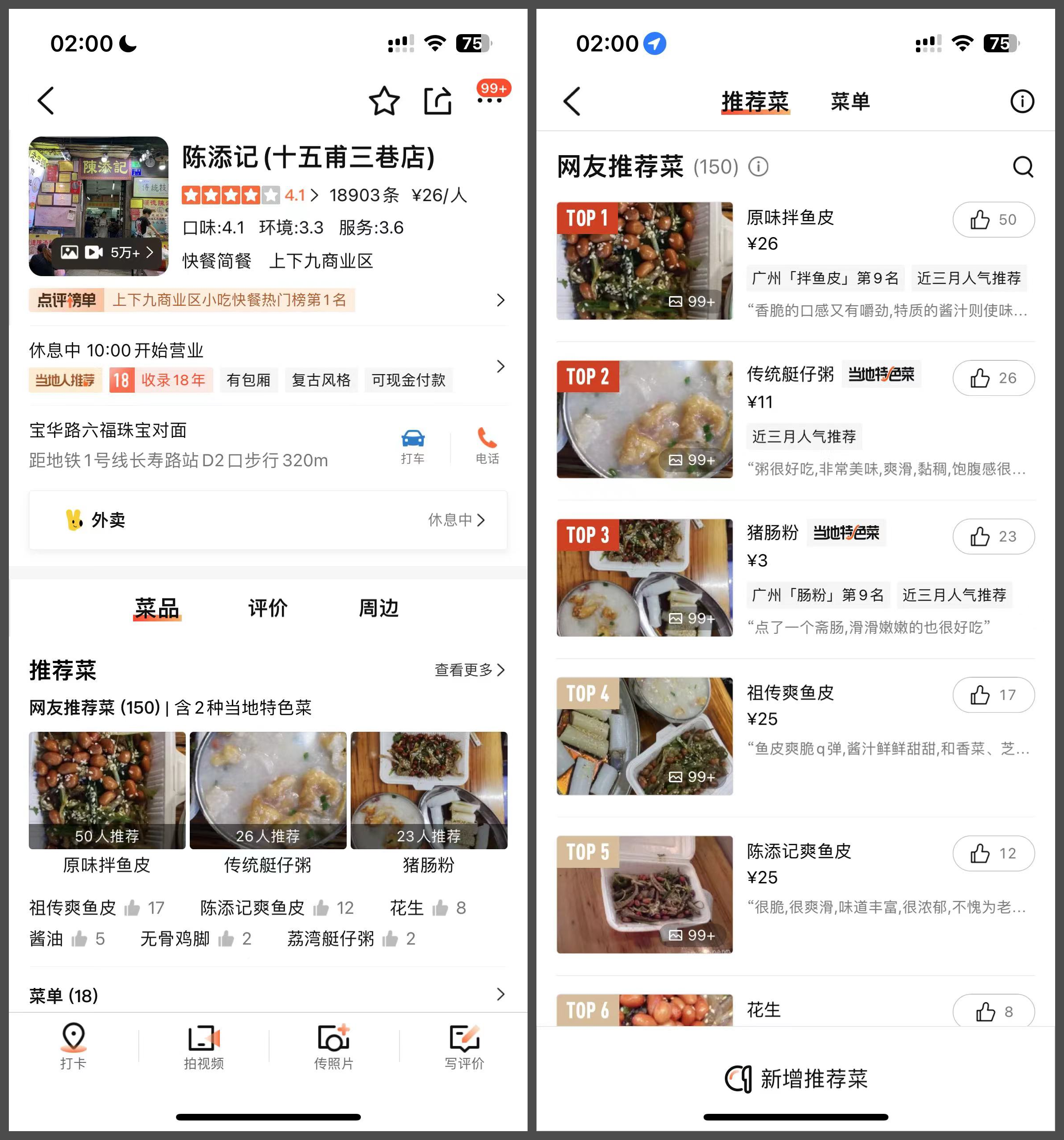
Task: Open the overflow menu with 99+ badge
Action: [x=490, y=100]
